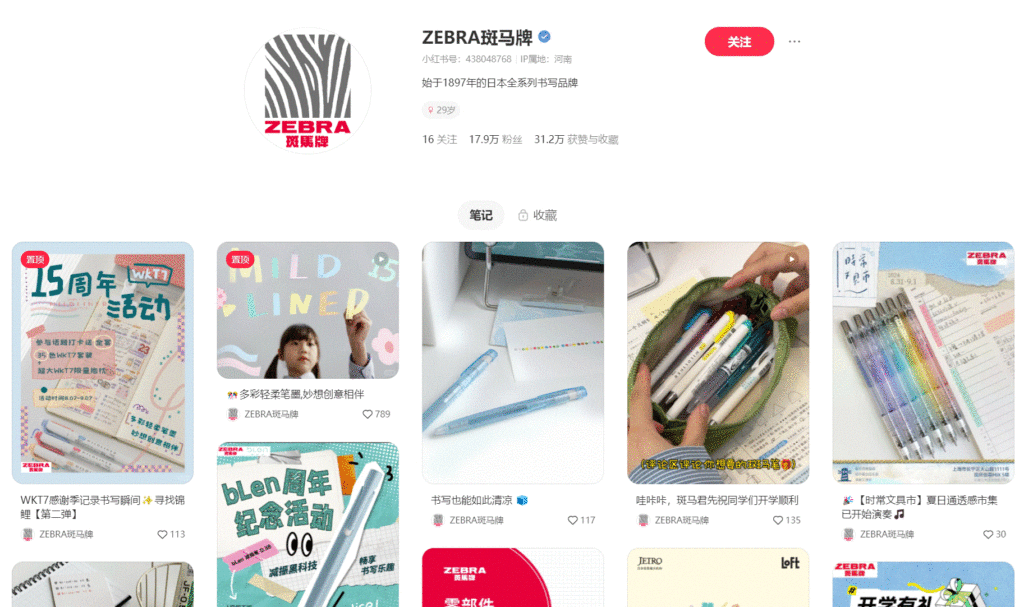Open the 时常文具市 note

(923, 363)
